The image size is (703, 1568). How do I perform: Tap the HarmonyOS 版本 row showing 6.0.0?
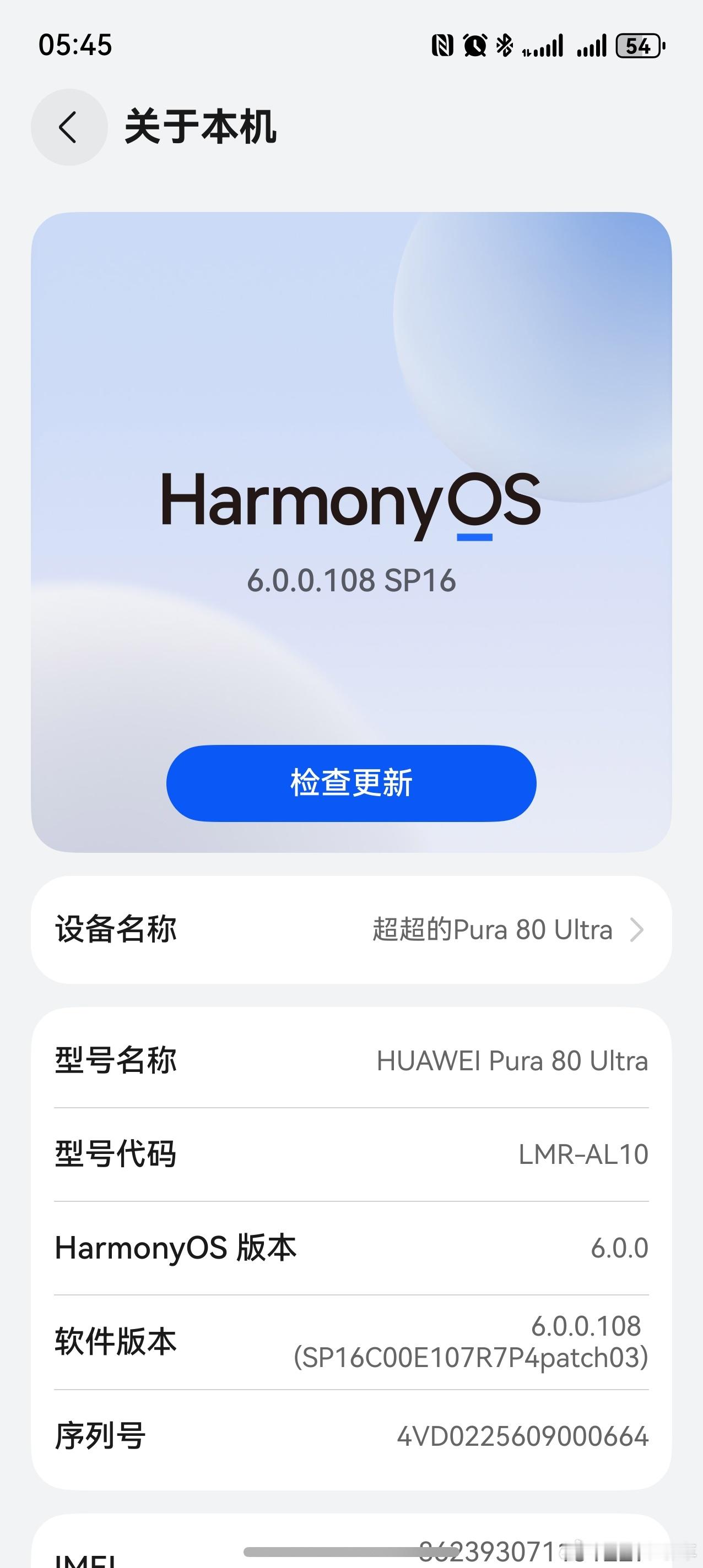point(351,1248)
